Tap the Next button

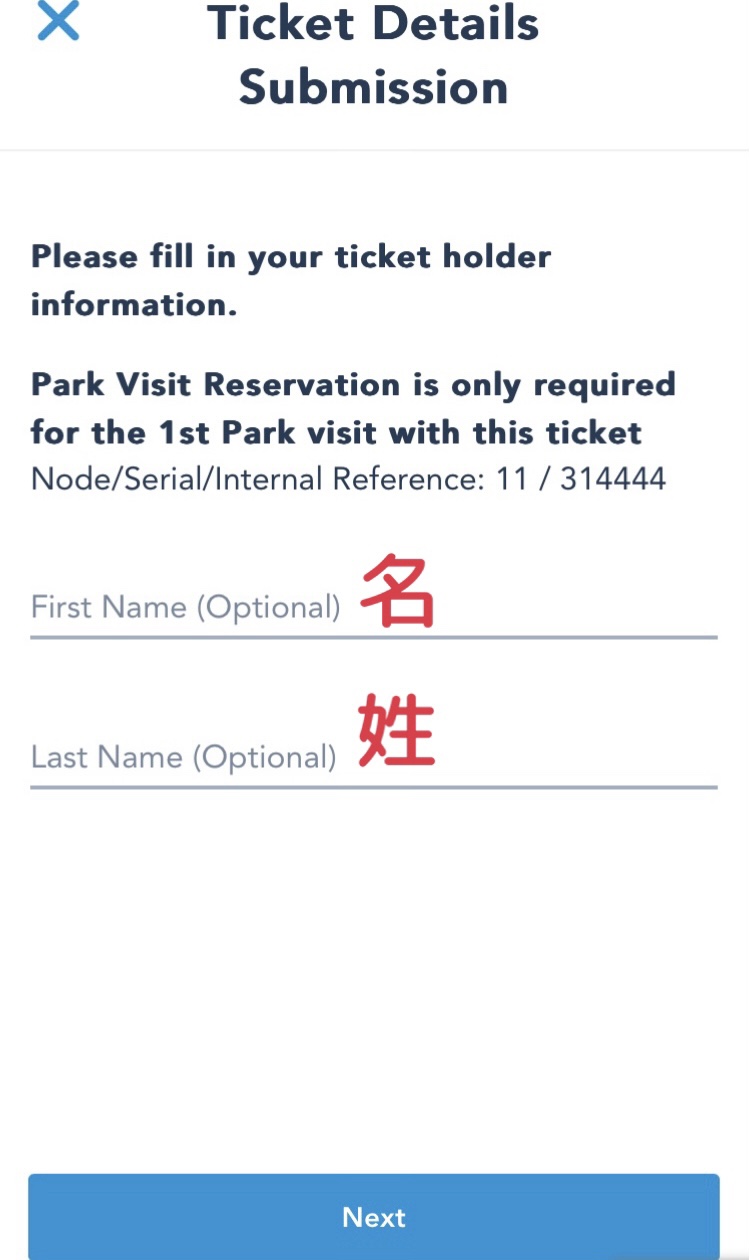[x=373, y=1216]
